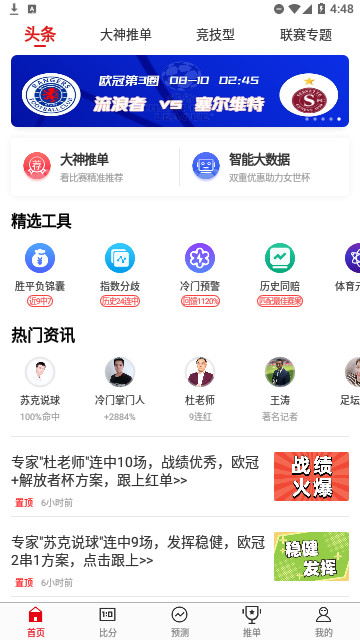Switch to the 大神推单 top tab
Viewport: 360px width, 640px height.
[x=126, y=35]
